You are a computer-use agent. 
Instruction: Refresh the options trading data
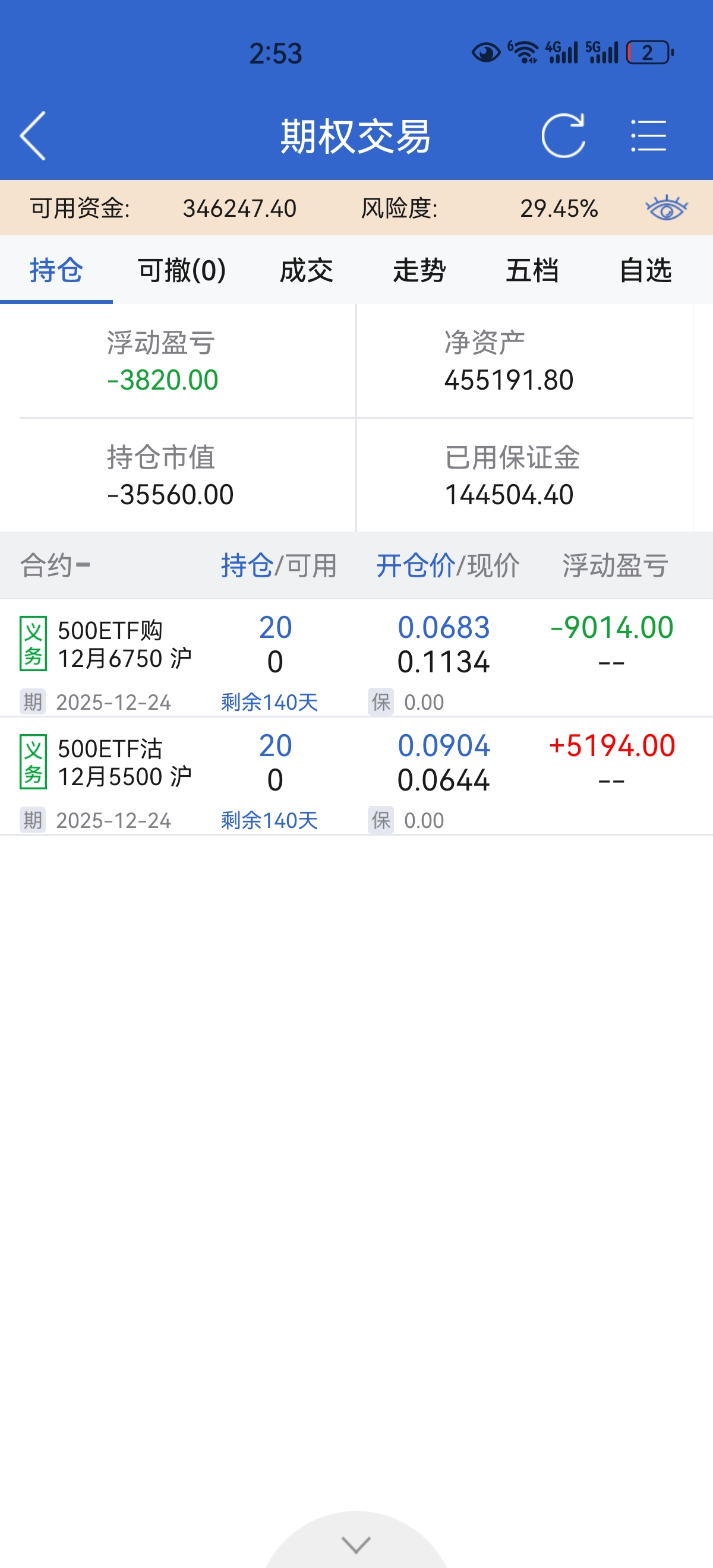563,136
